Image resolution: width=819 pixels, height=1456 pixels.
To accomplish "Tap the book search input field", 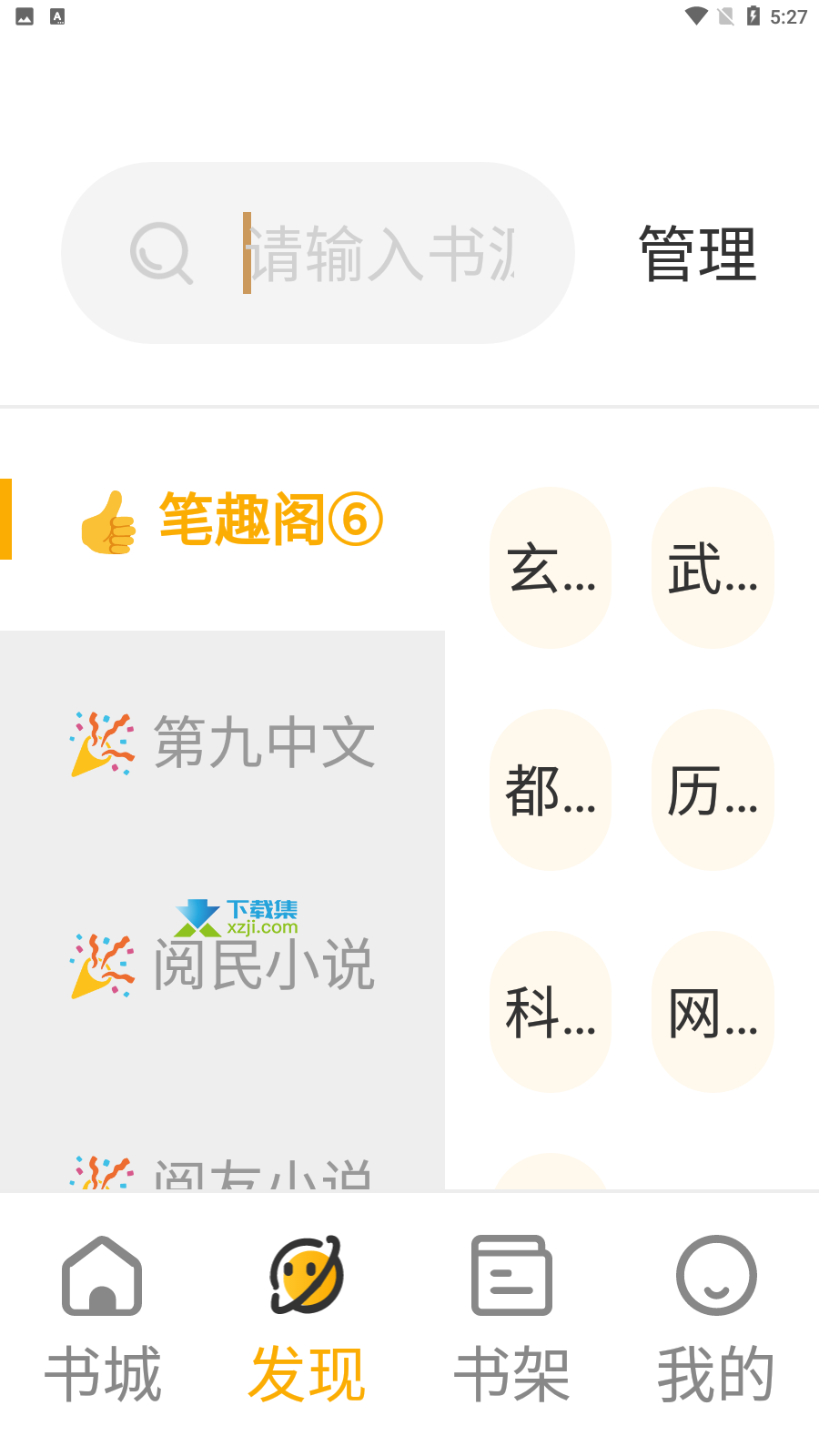I will coord(318,253).
